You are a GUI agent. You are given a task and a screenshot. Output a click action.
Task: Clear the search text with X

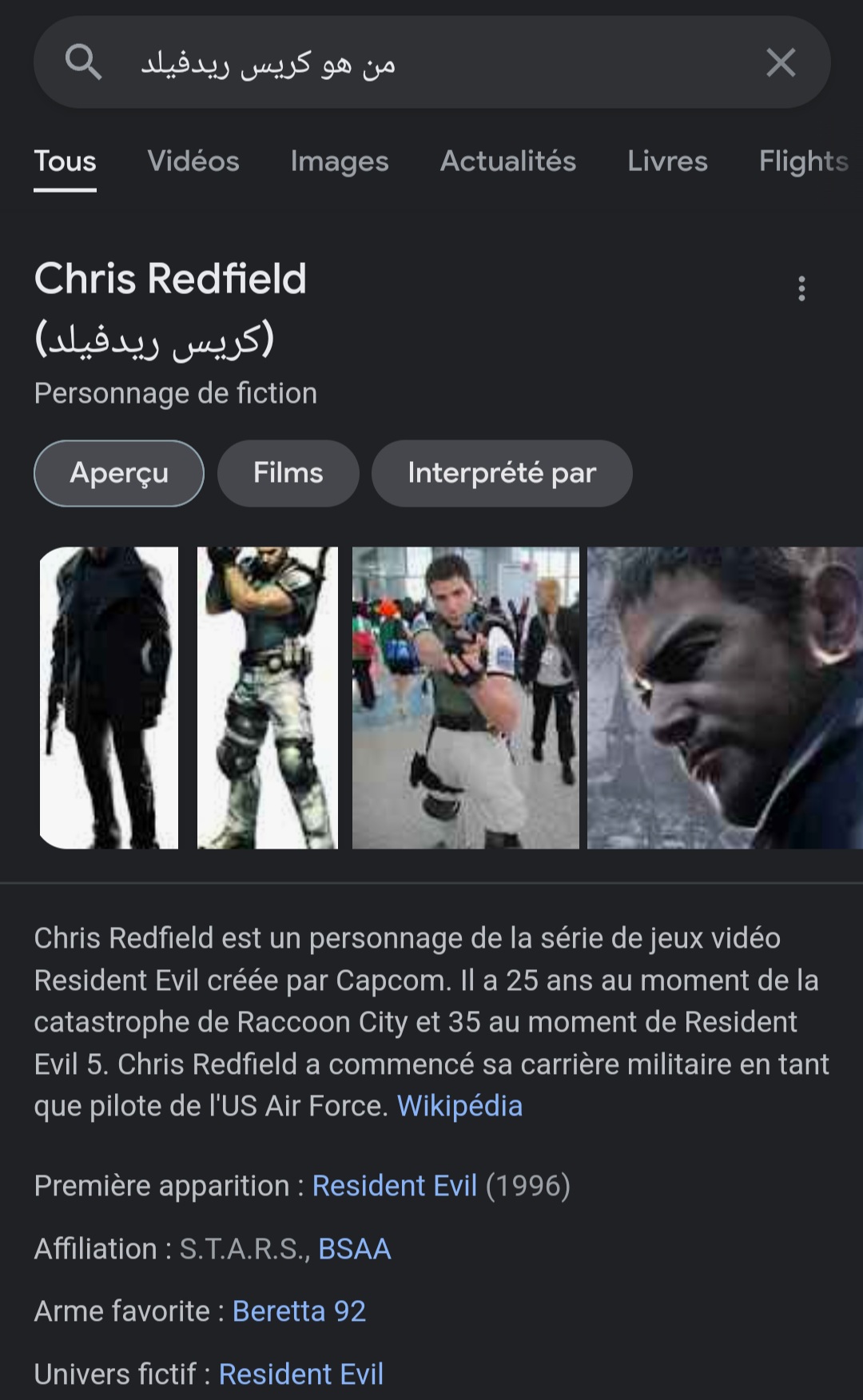[x=780, y=62]
